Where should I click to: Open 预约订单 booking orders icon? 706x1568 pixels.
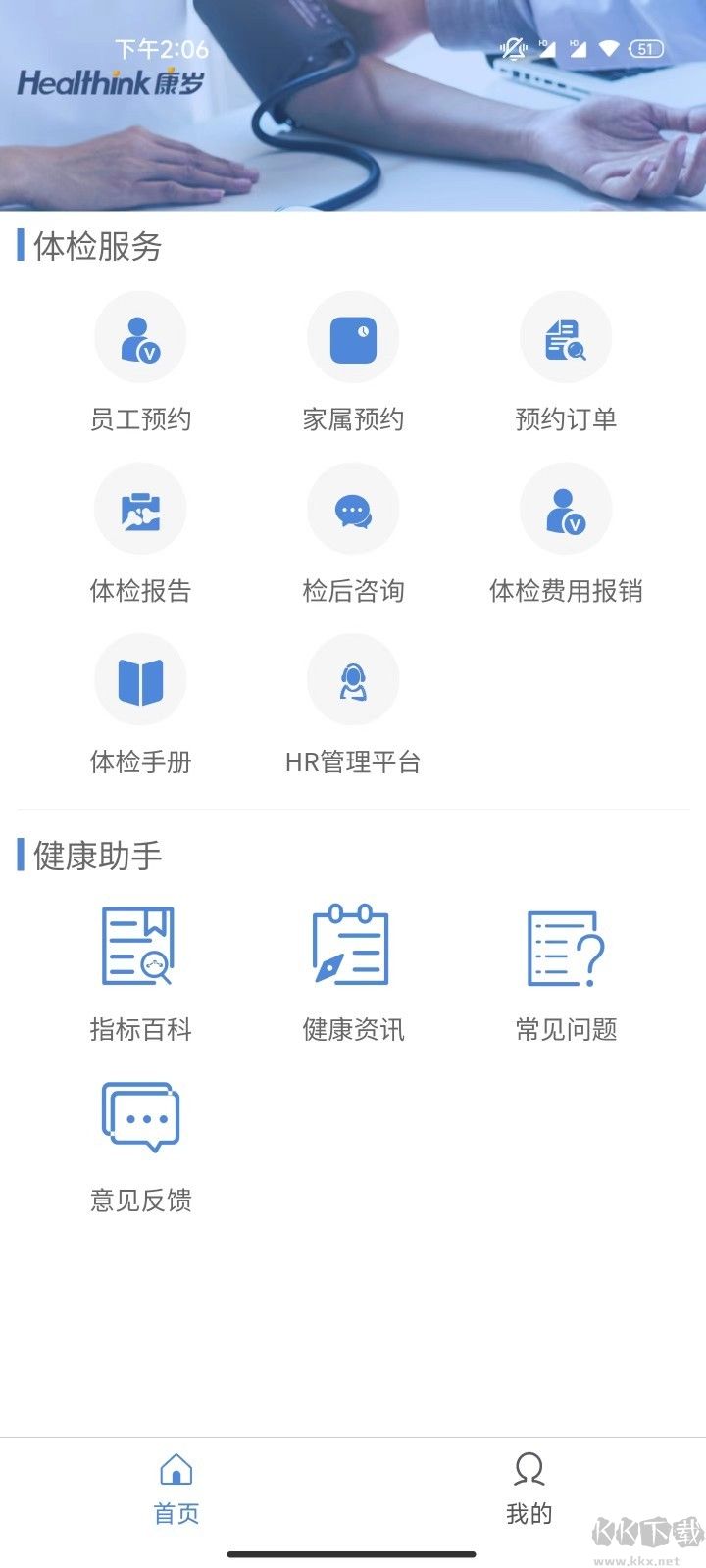(x=565, y=336)
